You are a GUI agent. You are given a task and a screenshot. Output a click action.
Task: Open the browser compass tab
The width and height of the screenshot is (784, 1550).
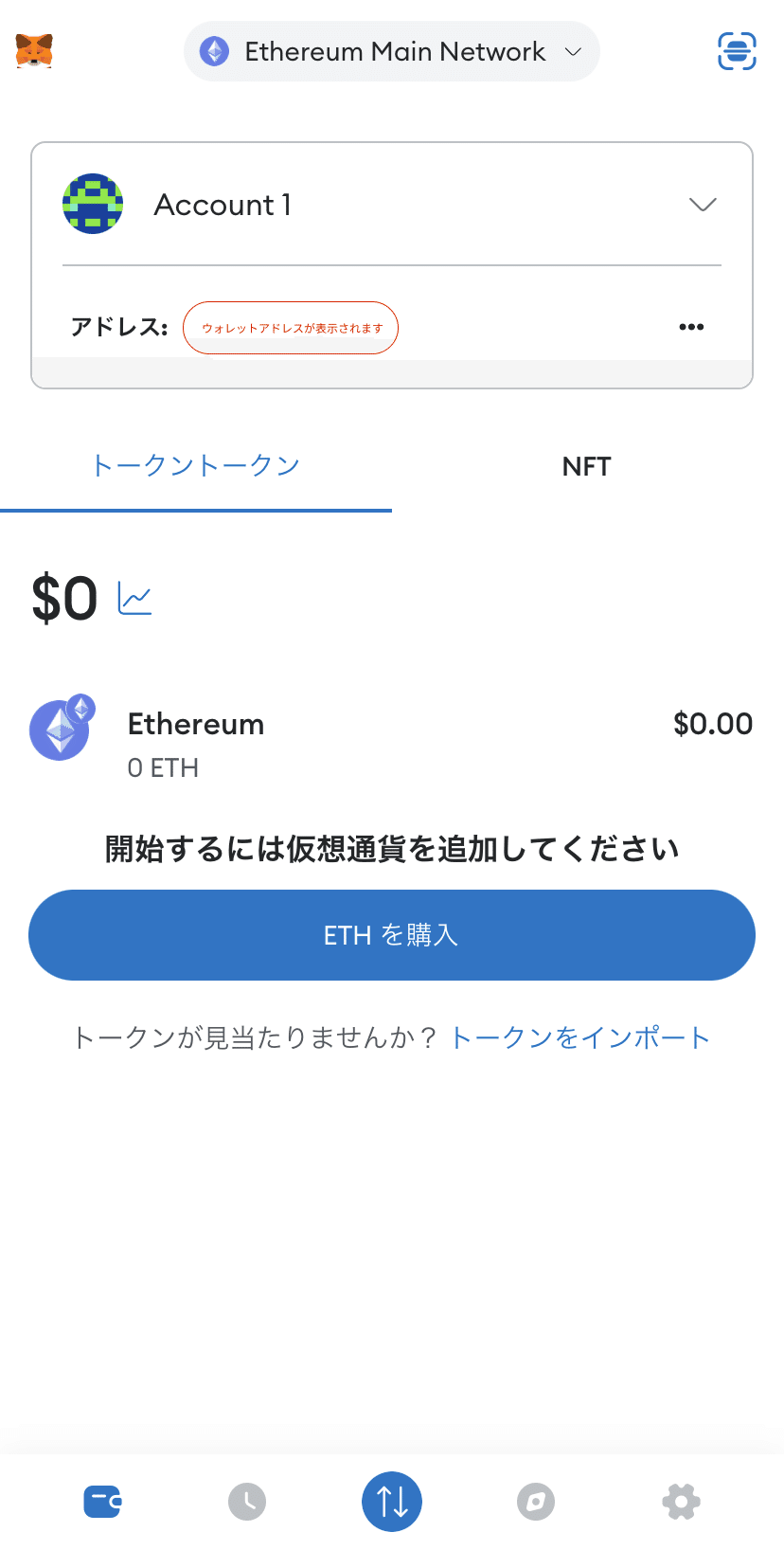tap(536, 1502)
